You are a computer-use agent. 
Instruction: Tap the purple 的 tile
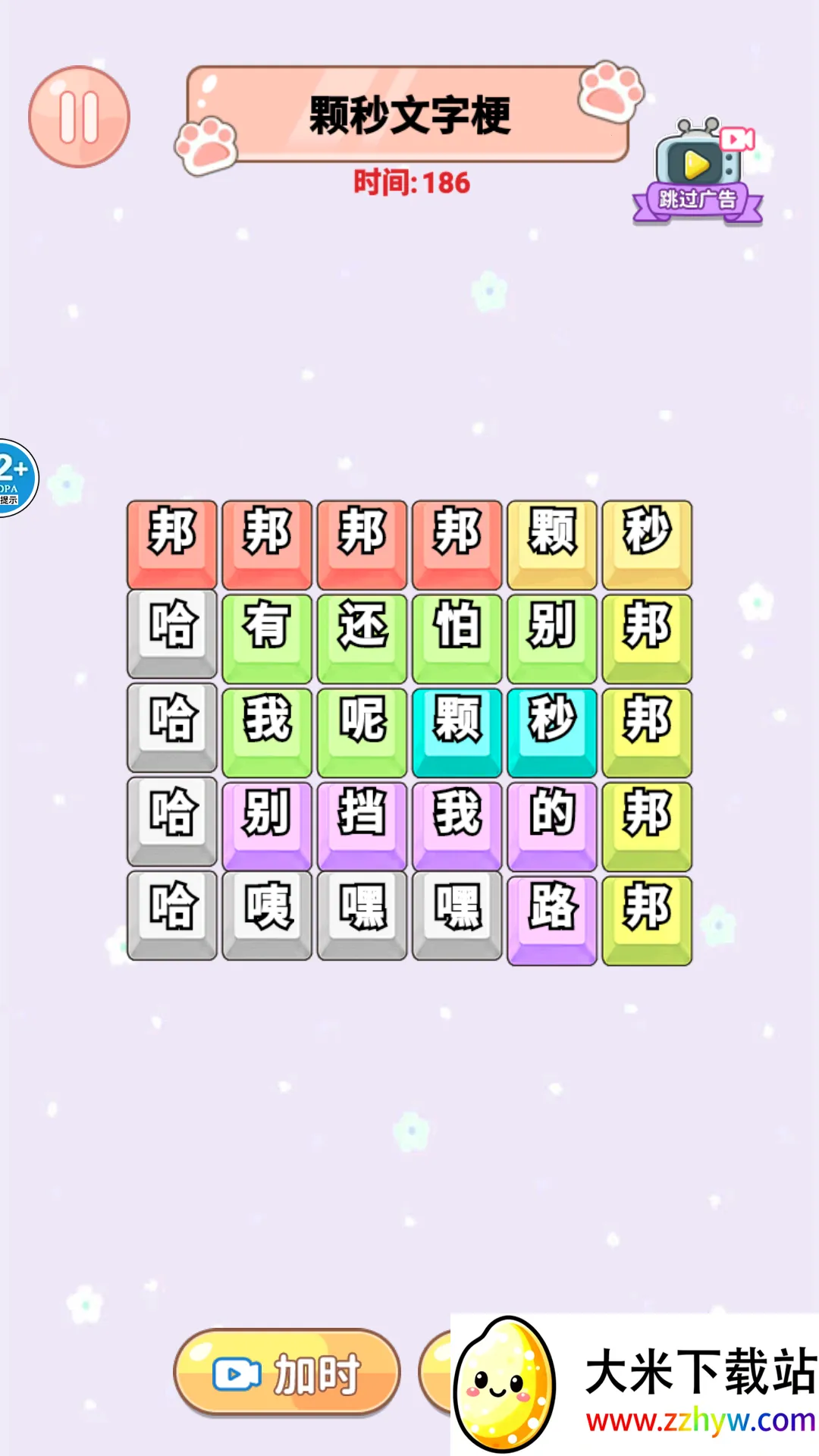pos(552,825)
